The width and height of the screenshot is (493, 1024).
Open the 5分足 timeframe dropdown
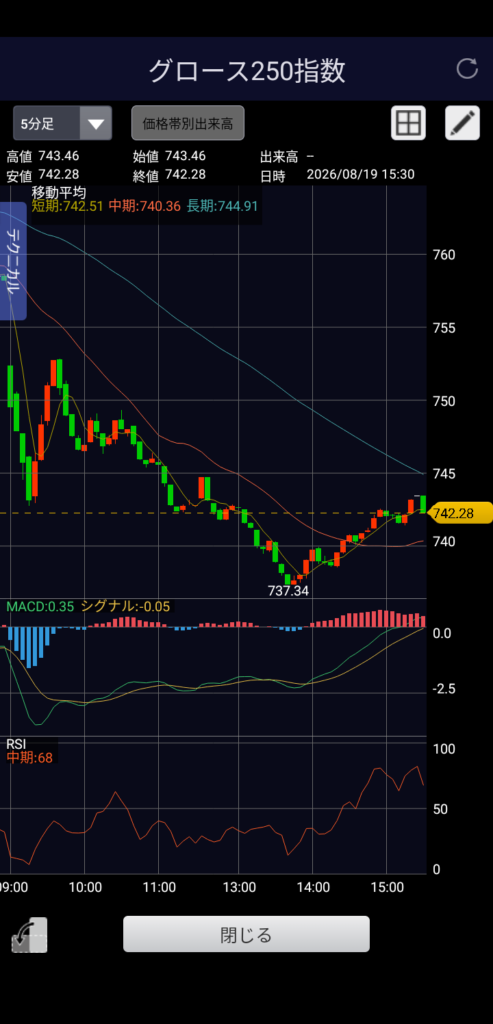click(63, 123)
